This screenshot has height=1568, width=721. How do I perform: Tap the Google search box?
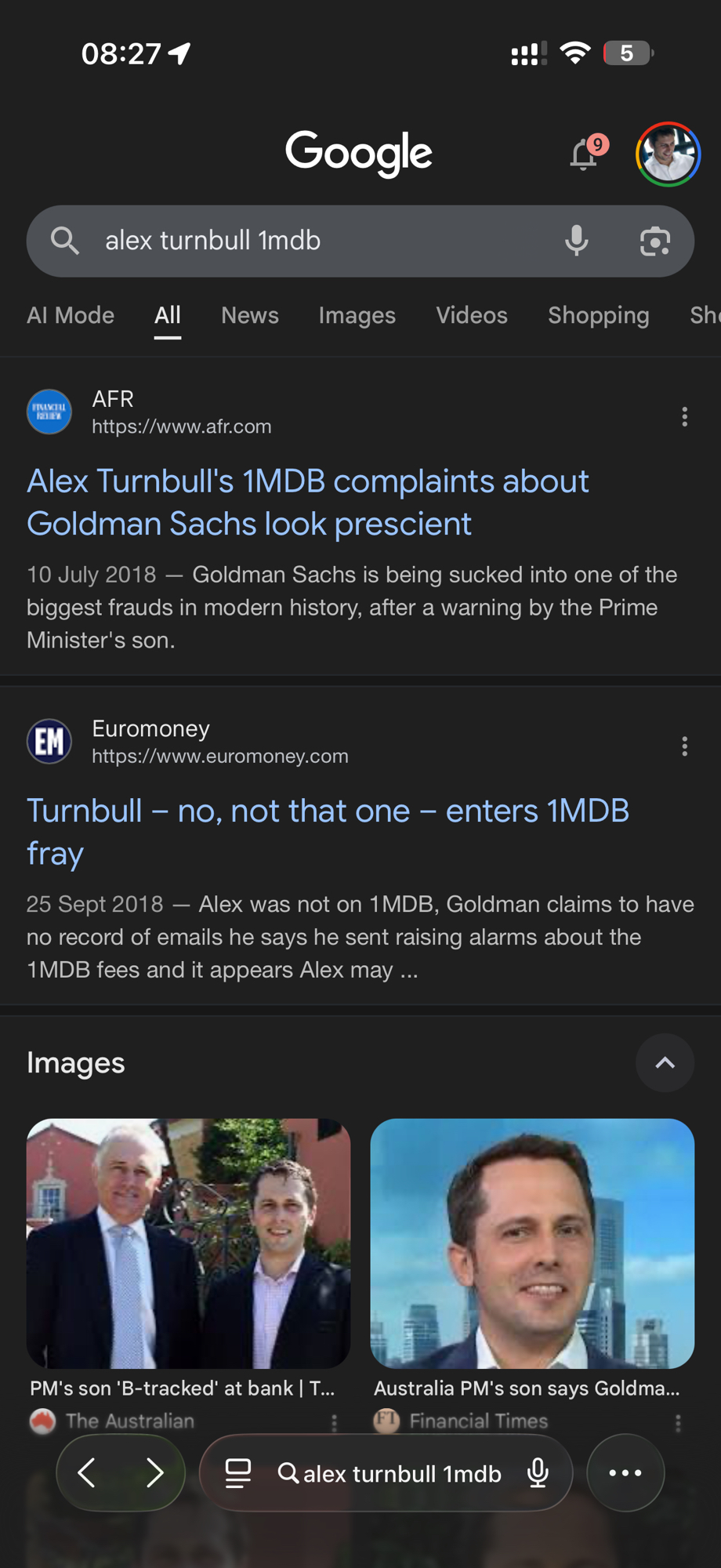click(x=313, y=241)
